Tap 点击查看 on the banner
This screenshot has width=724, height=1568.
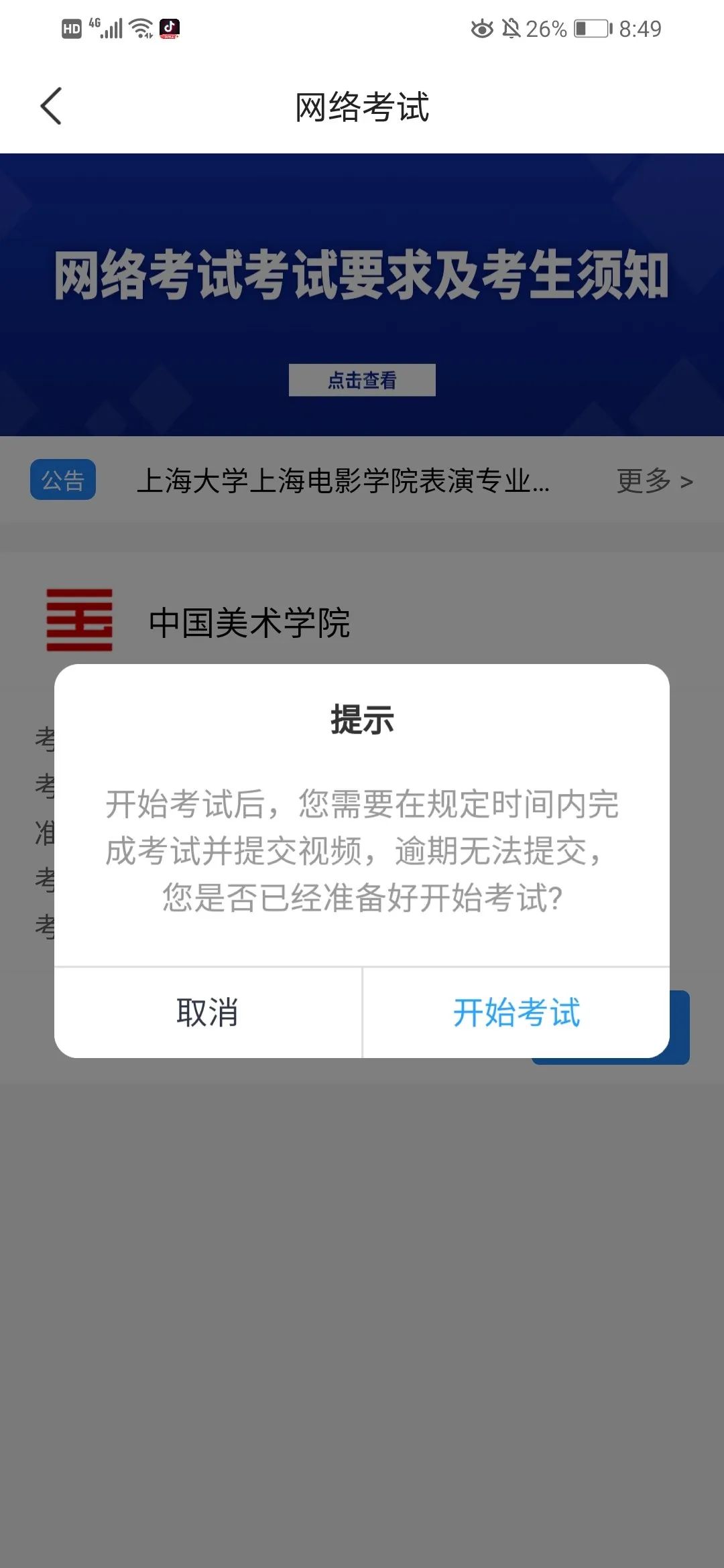coord(362,380)
